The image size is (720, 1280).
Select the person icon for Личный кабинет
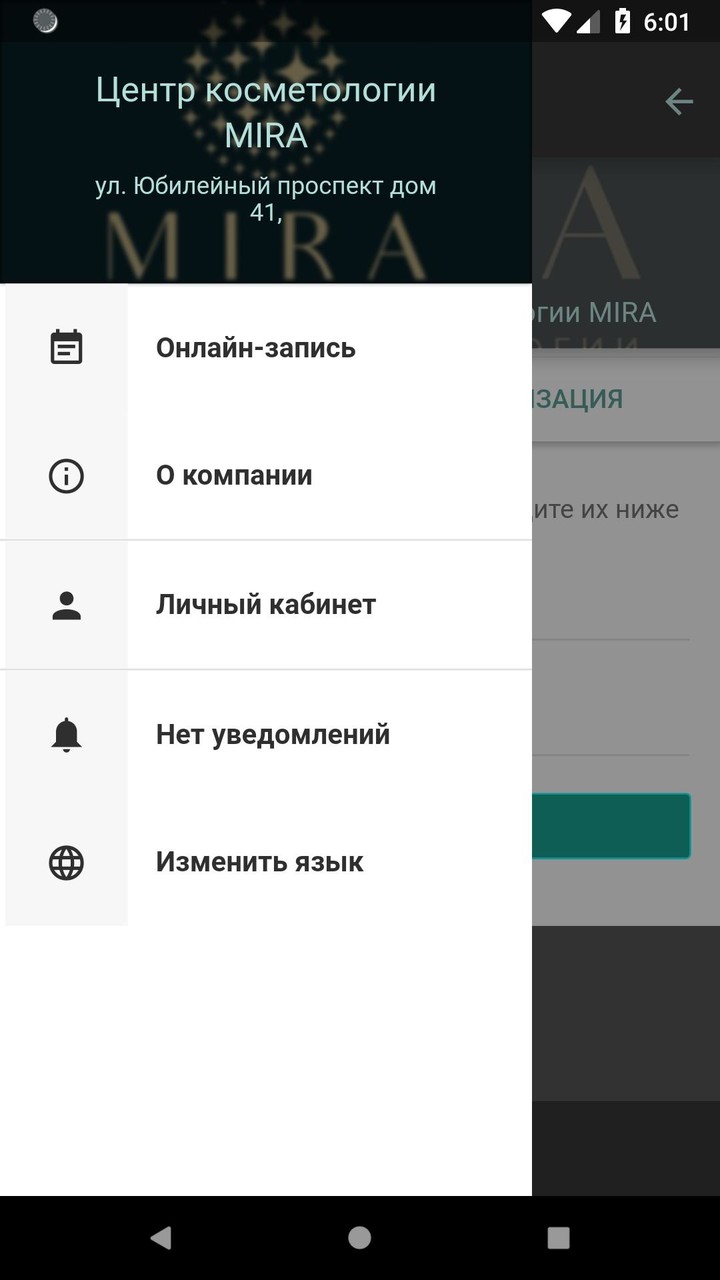(x=66, y=604)
